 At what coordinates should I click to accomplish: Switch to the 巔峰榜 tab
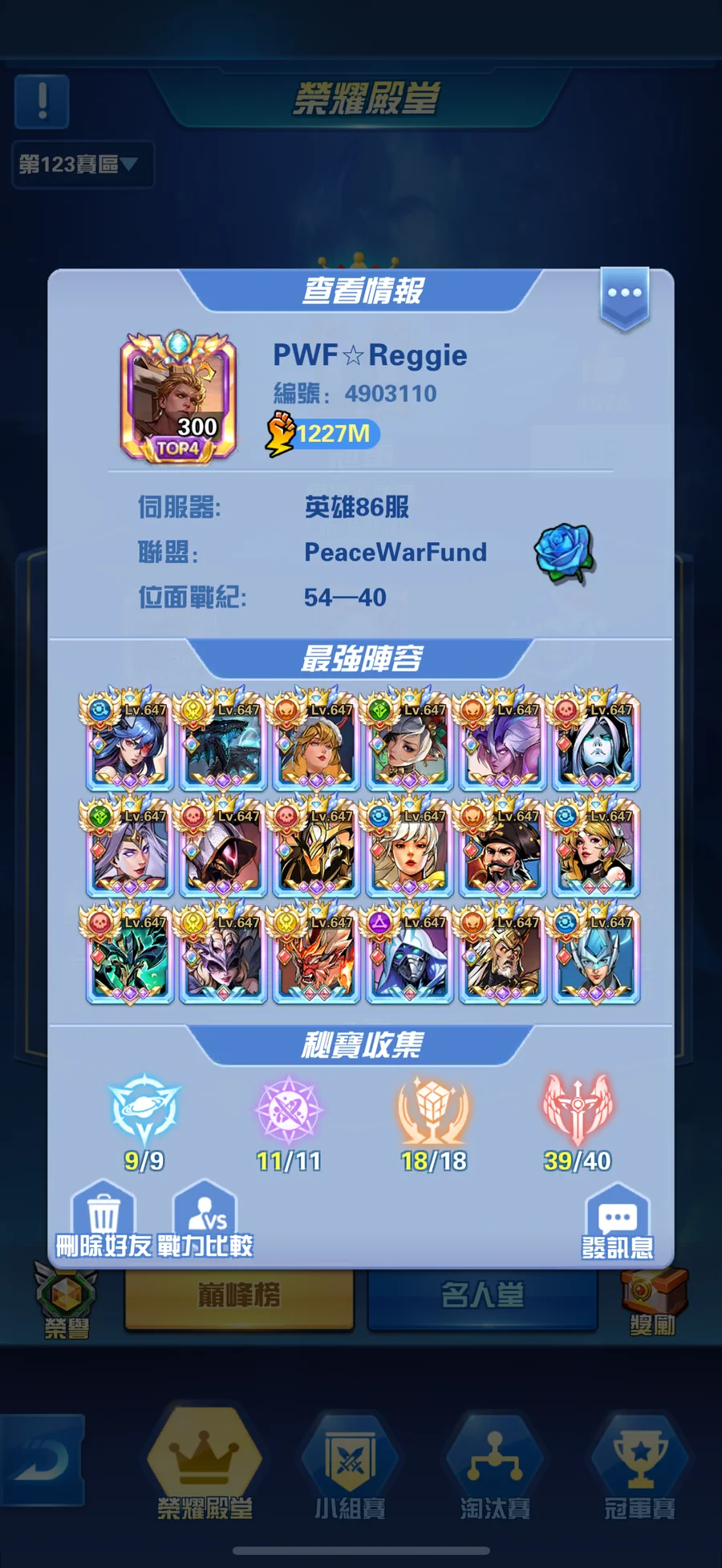coord(239,1295)
